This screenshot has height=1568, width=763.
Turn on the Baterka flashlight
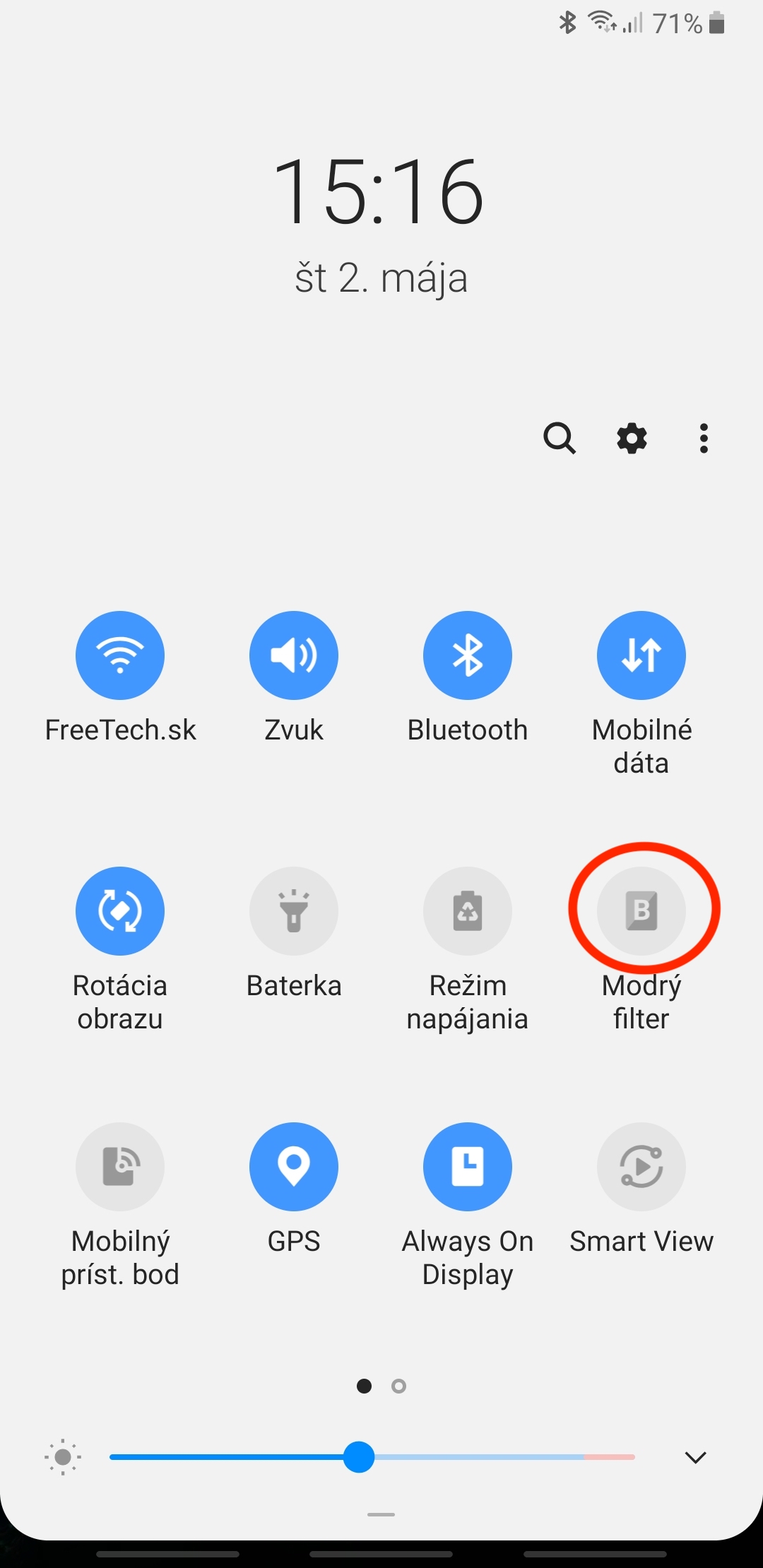294,911
